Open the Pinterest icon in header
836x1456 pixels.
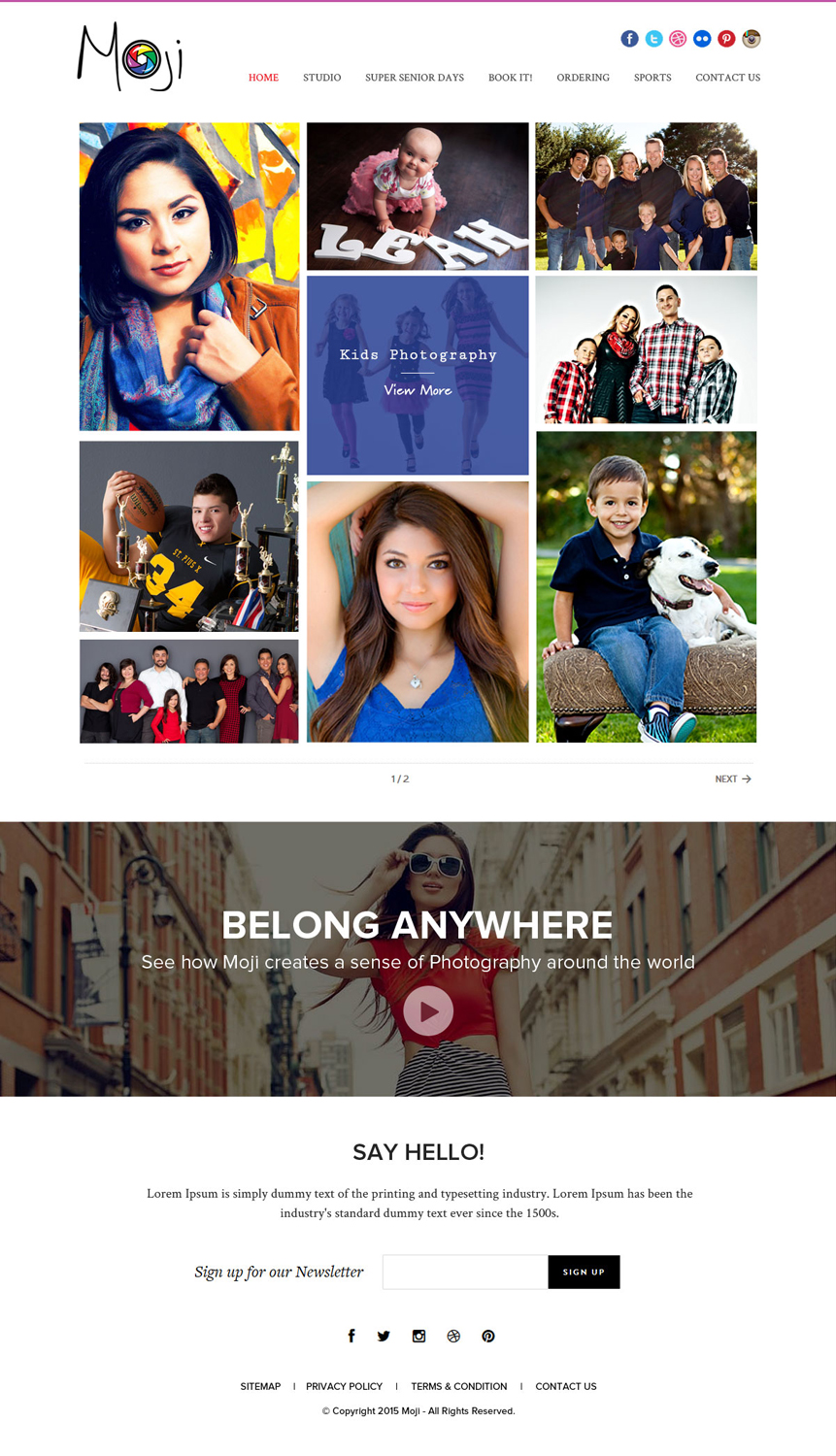[x=726, y=39]
